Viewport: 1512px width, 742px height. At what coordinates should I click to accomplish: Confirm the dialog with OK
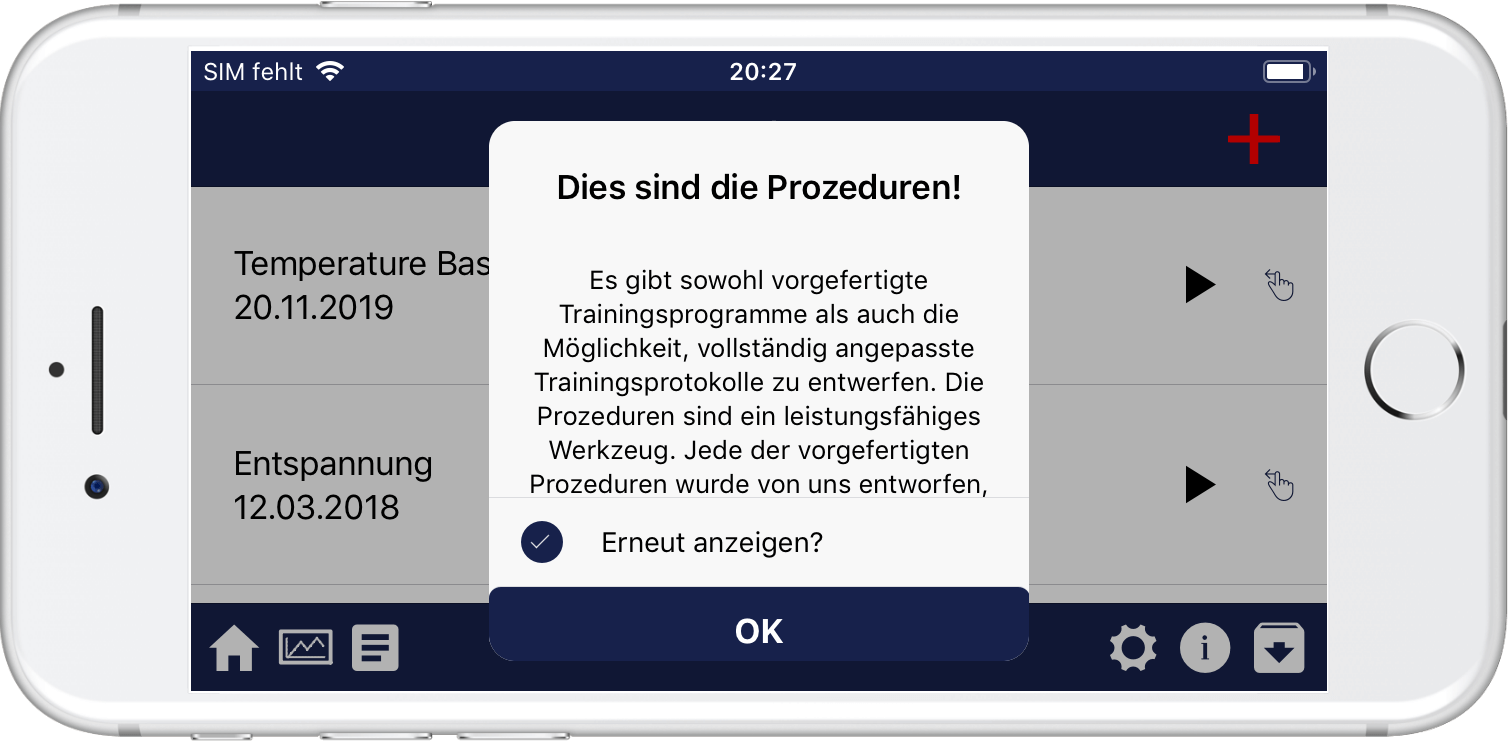[x=758, y=630]
